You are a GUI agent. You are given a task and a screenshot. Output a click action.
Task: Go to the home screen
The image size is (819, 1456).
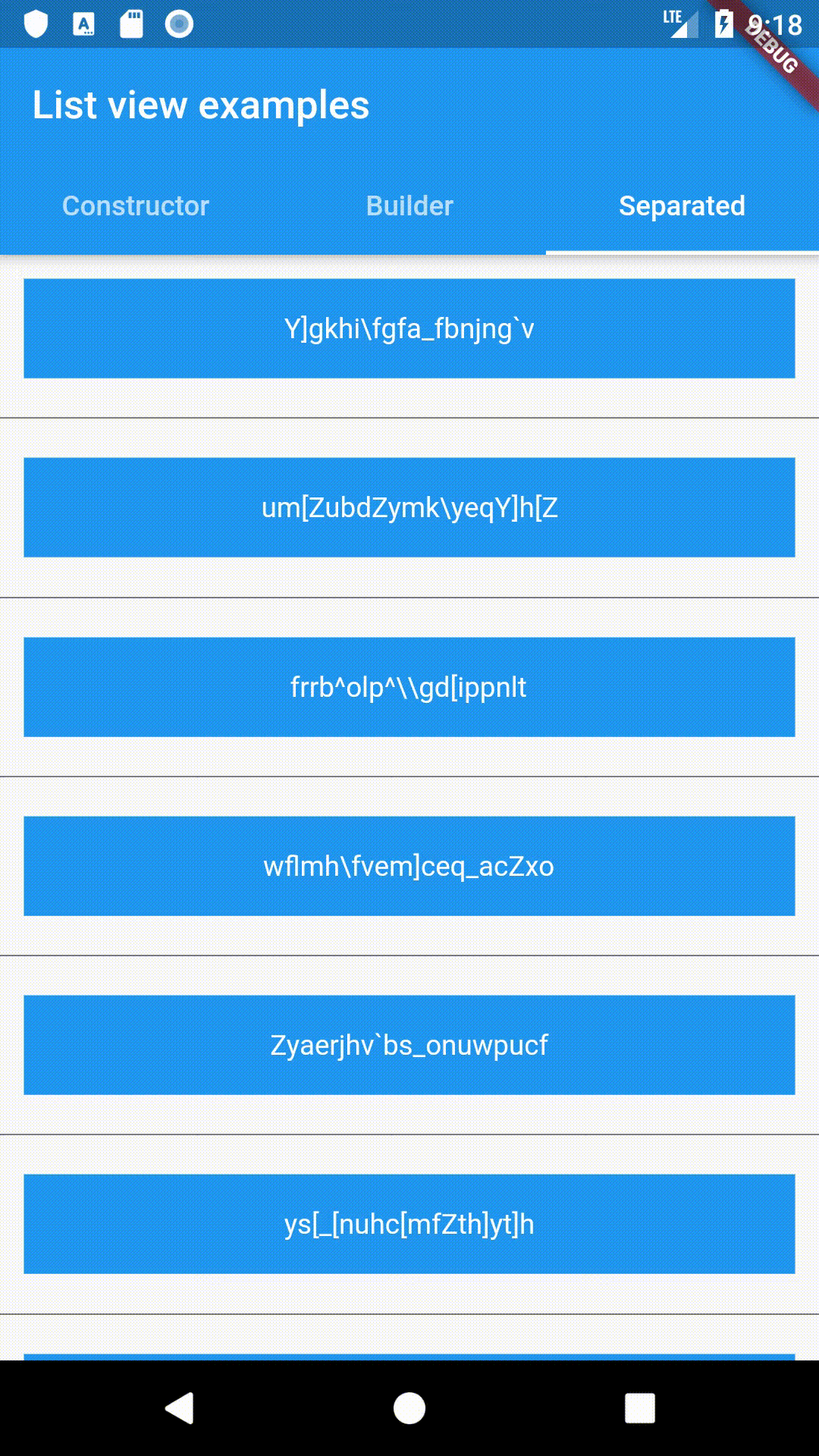(x=409, y=1408)
